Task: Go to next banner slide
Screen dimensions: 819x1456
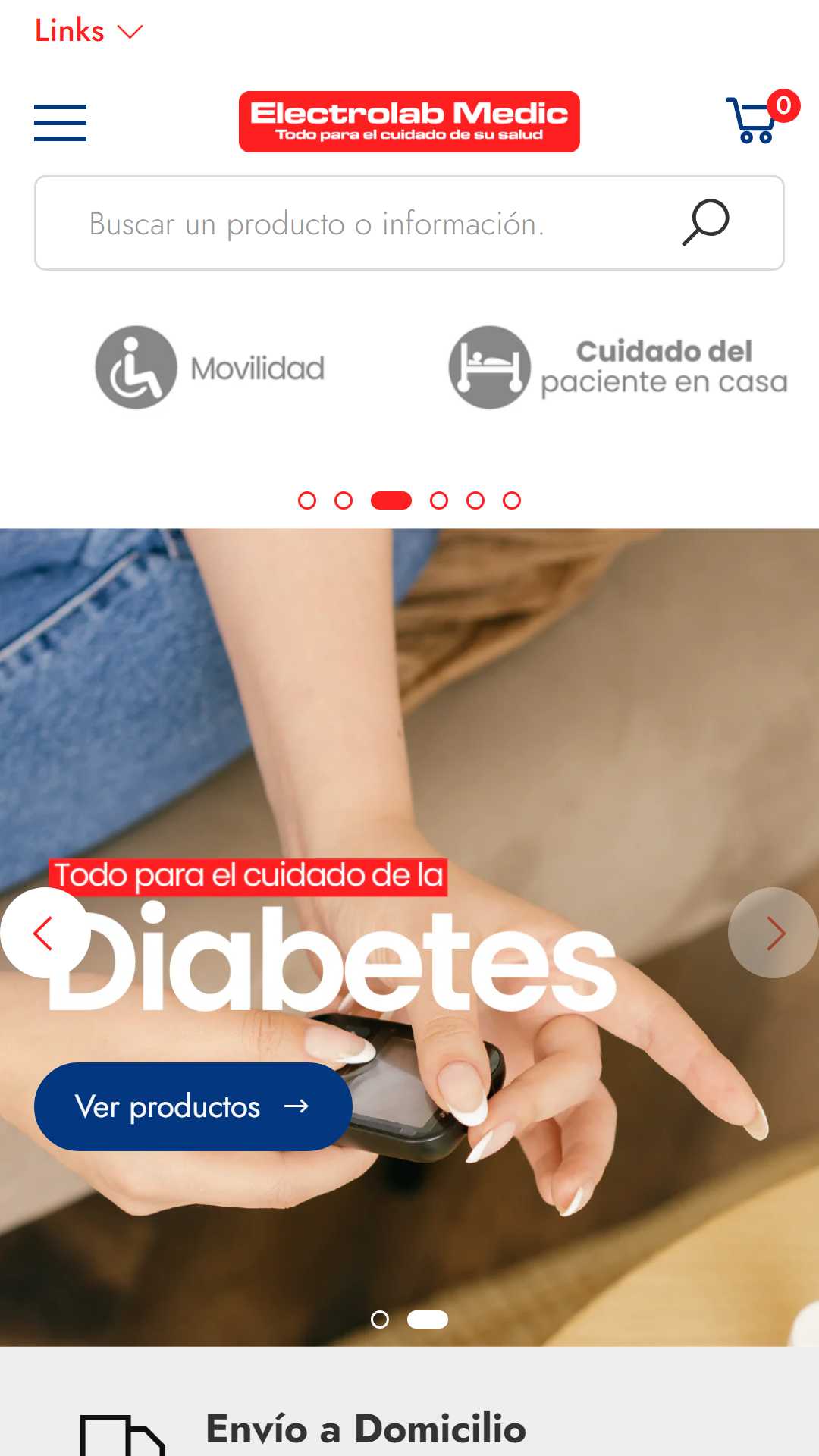Action: pos(773,933)
